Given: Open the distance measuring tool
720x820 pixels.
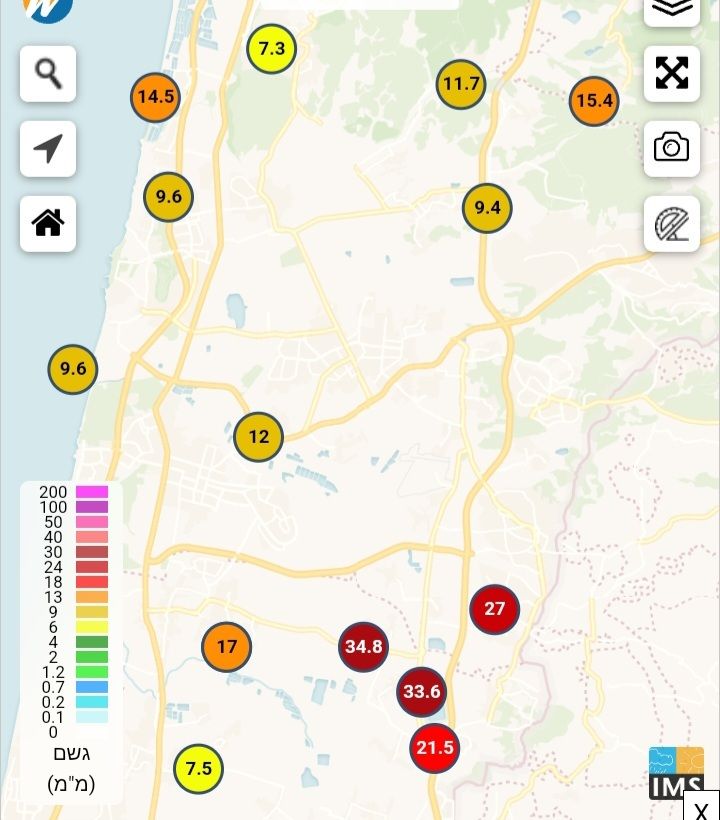Looking at the screenshot, I should 671,223.
